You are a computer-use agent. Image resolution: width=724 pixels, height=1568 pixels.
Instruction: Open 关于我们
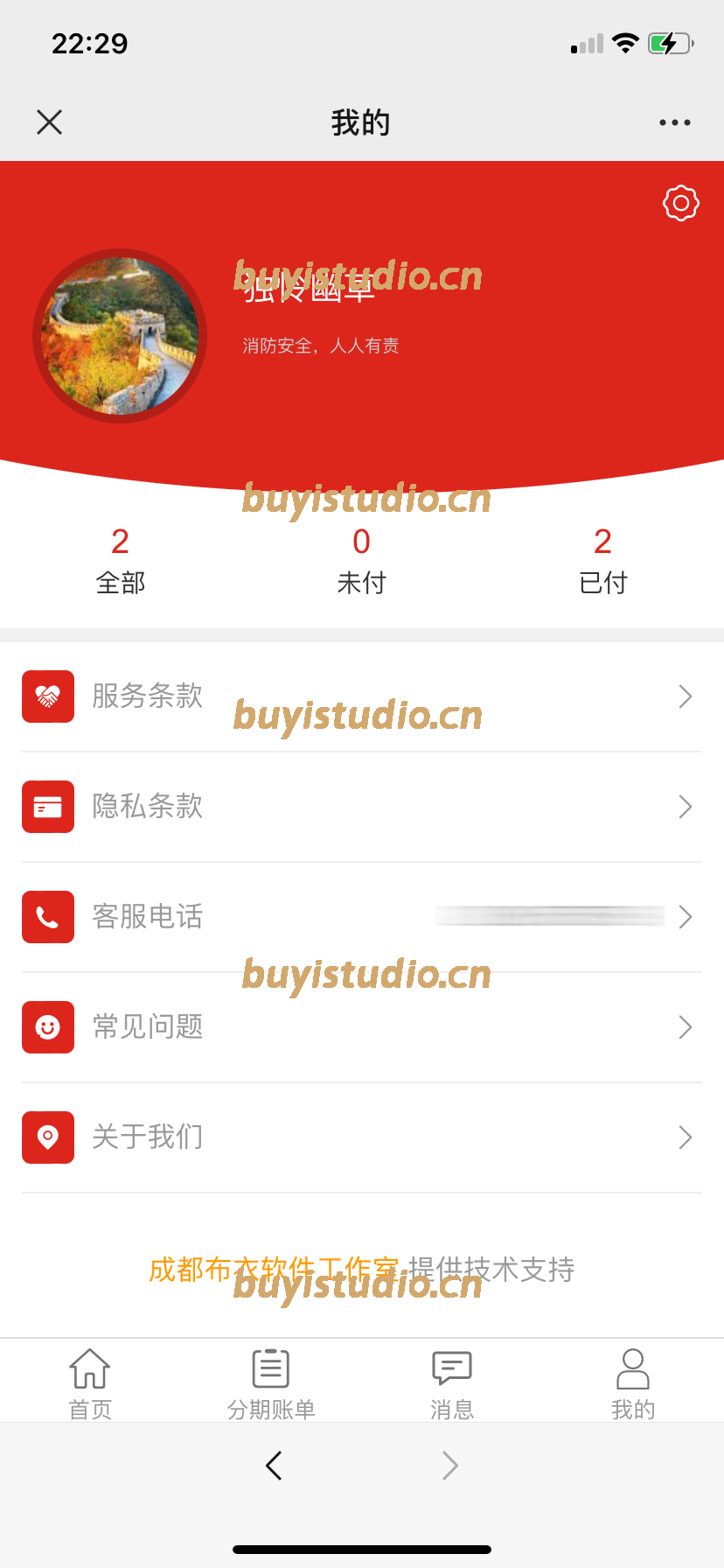click(x=361, y=1137)
